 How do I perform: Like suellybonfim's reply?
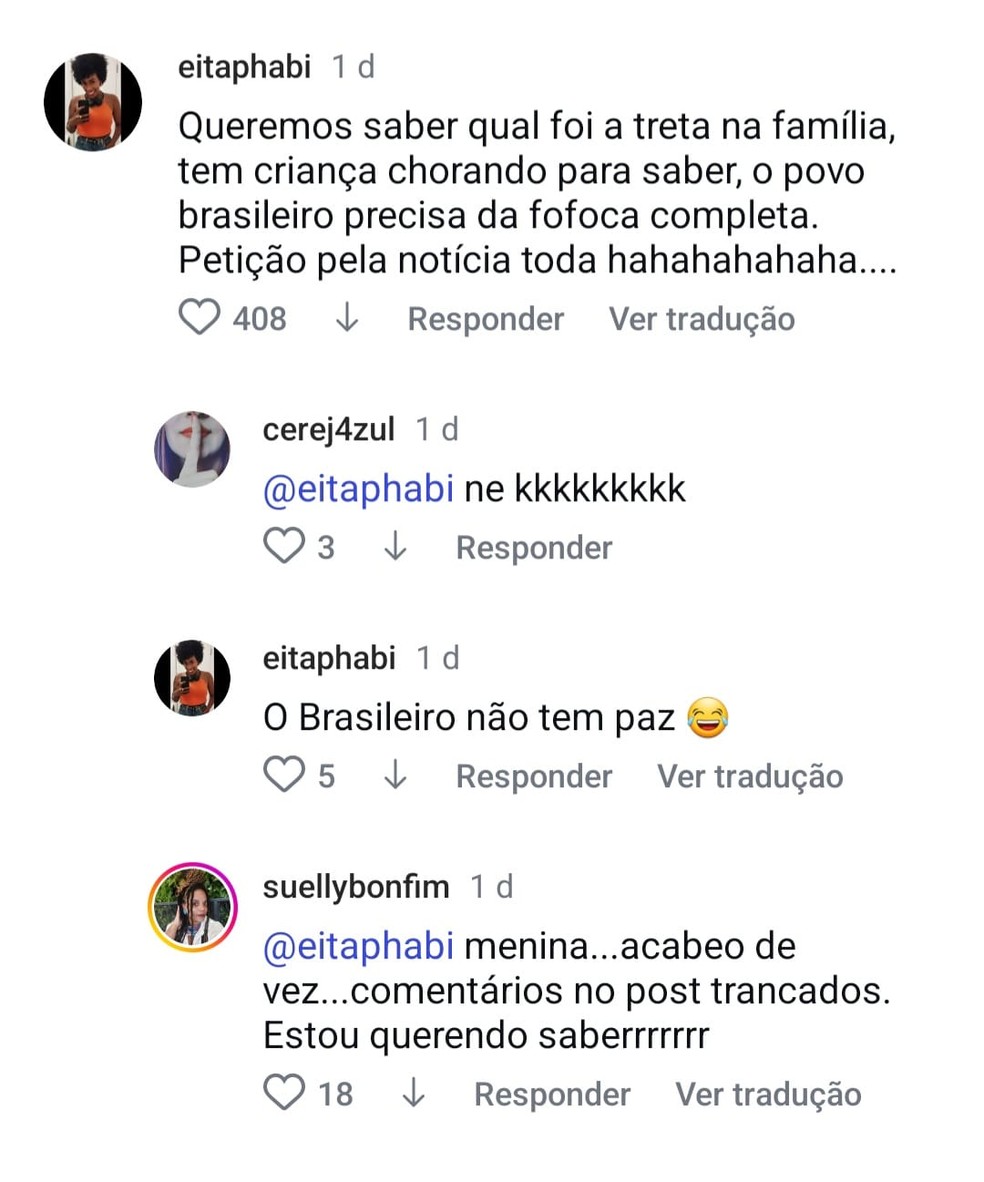(283, 1093)
